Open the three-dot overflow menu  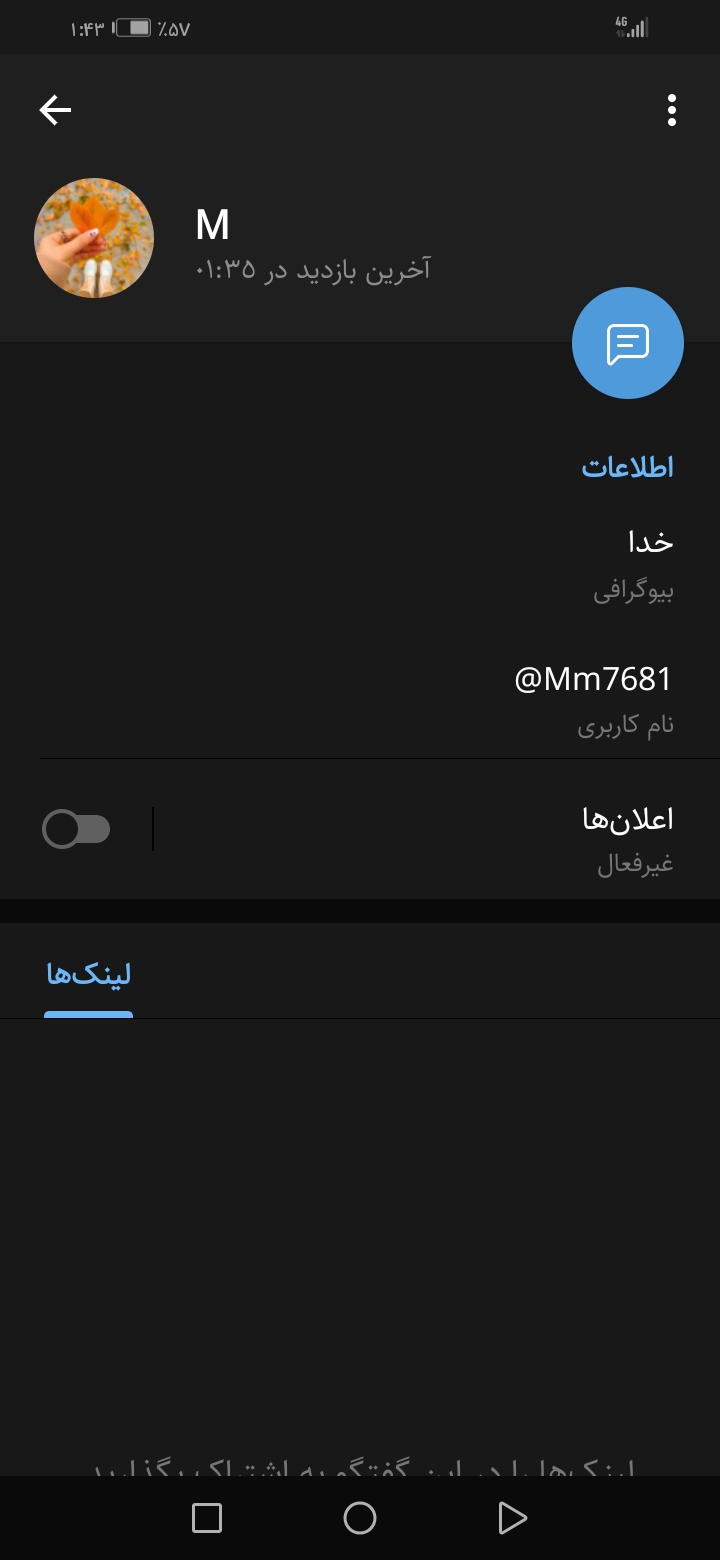[x=671, y=110]
